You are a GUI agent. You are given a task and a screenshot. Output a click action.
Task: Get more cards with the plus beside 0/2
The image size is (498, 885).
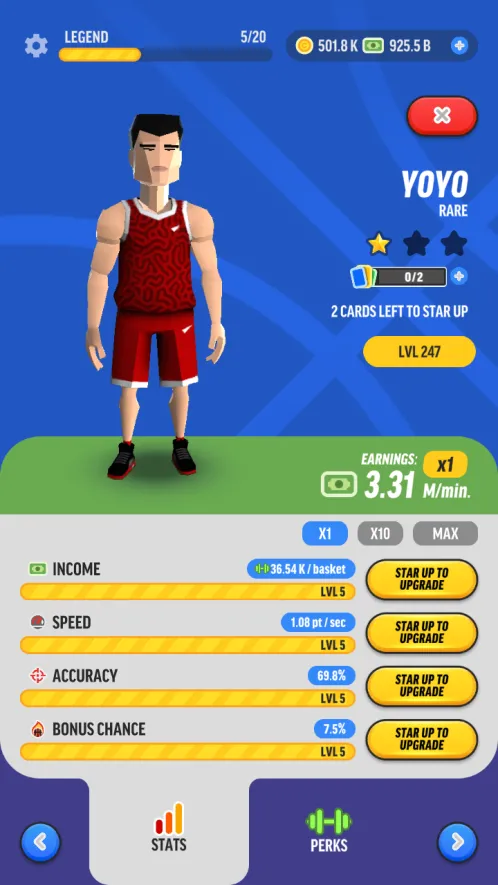(460, 276)
